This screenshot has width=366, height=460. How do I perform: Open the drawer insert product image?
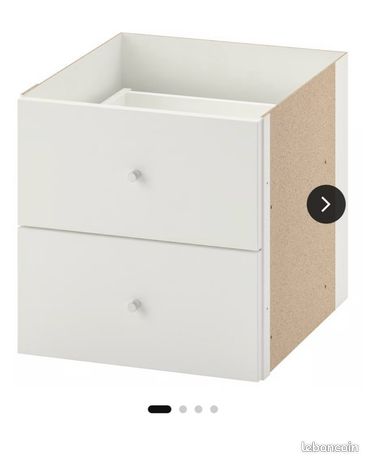(183, 207)
